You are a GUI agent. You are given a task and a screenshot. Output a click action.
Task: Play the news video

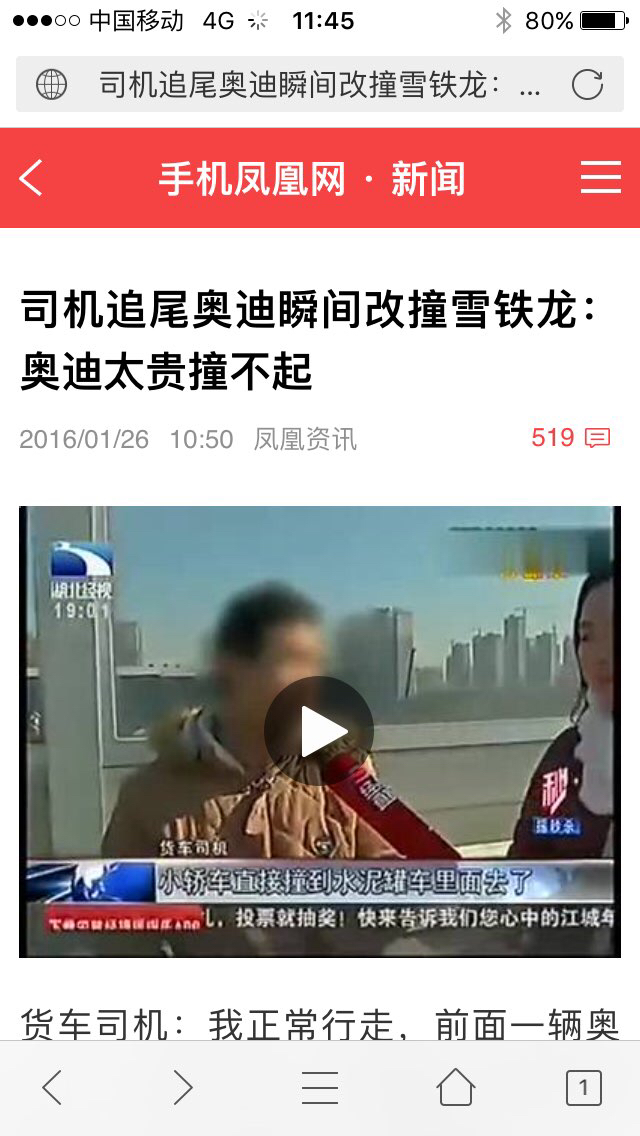click(x=319, y=731)
